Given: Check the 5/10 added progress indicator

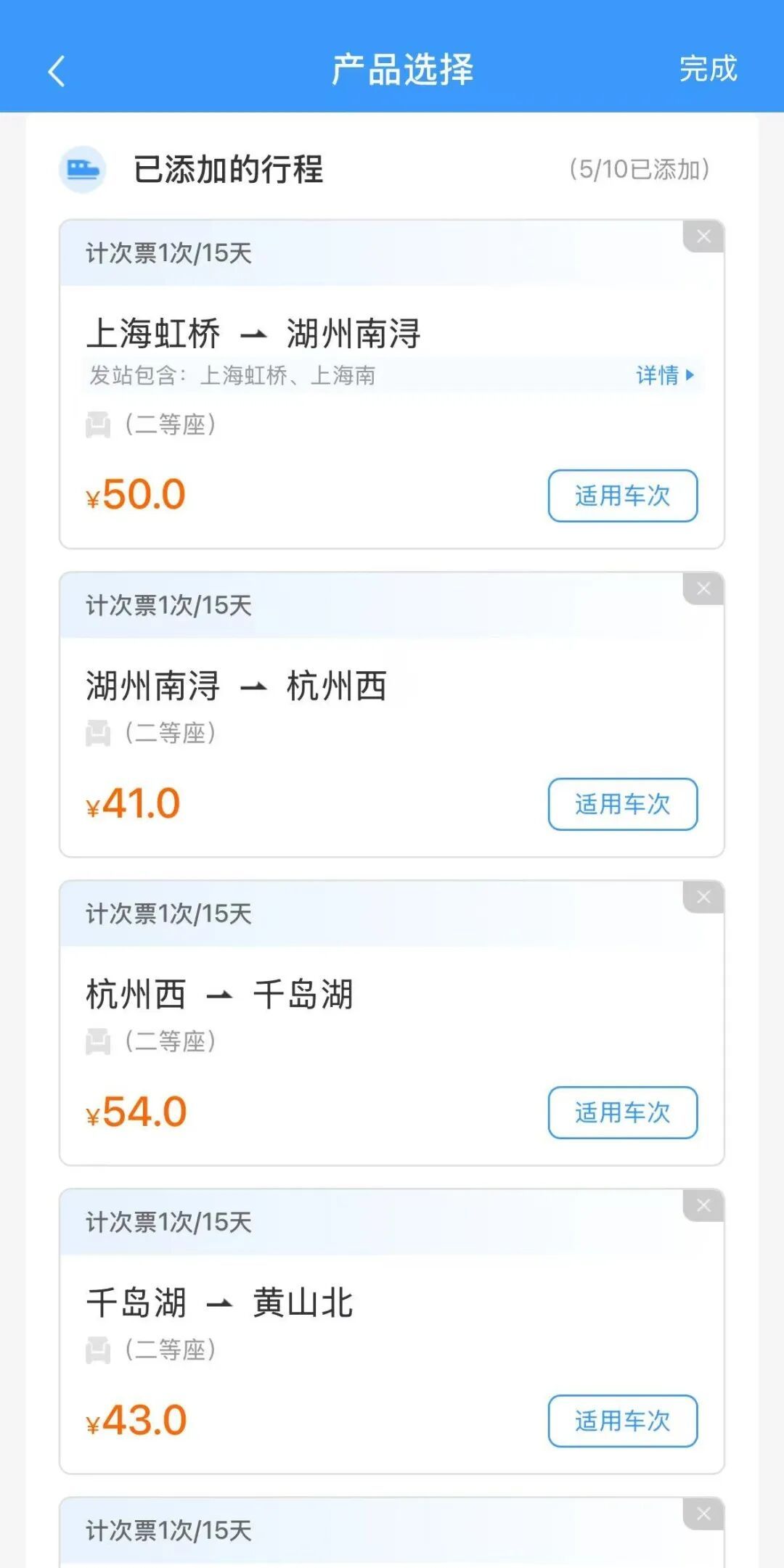Looking at the screenshot, I should pyautogui.click(x=639, y=170).
